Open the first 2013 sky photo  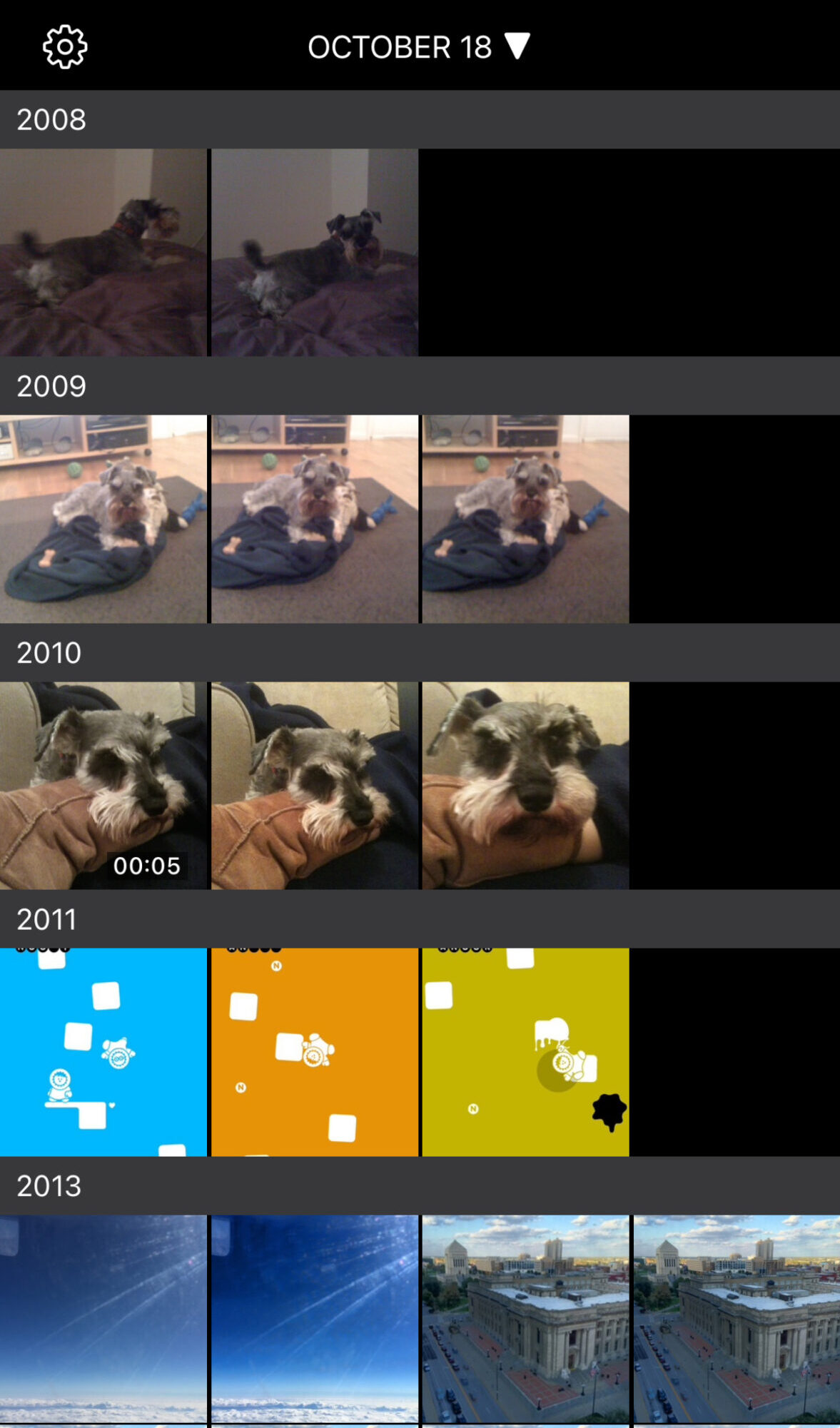[x=103, y=1319]
